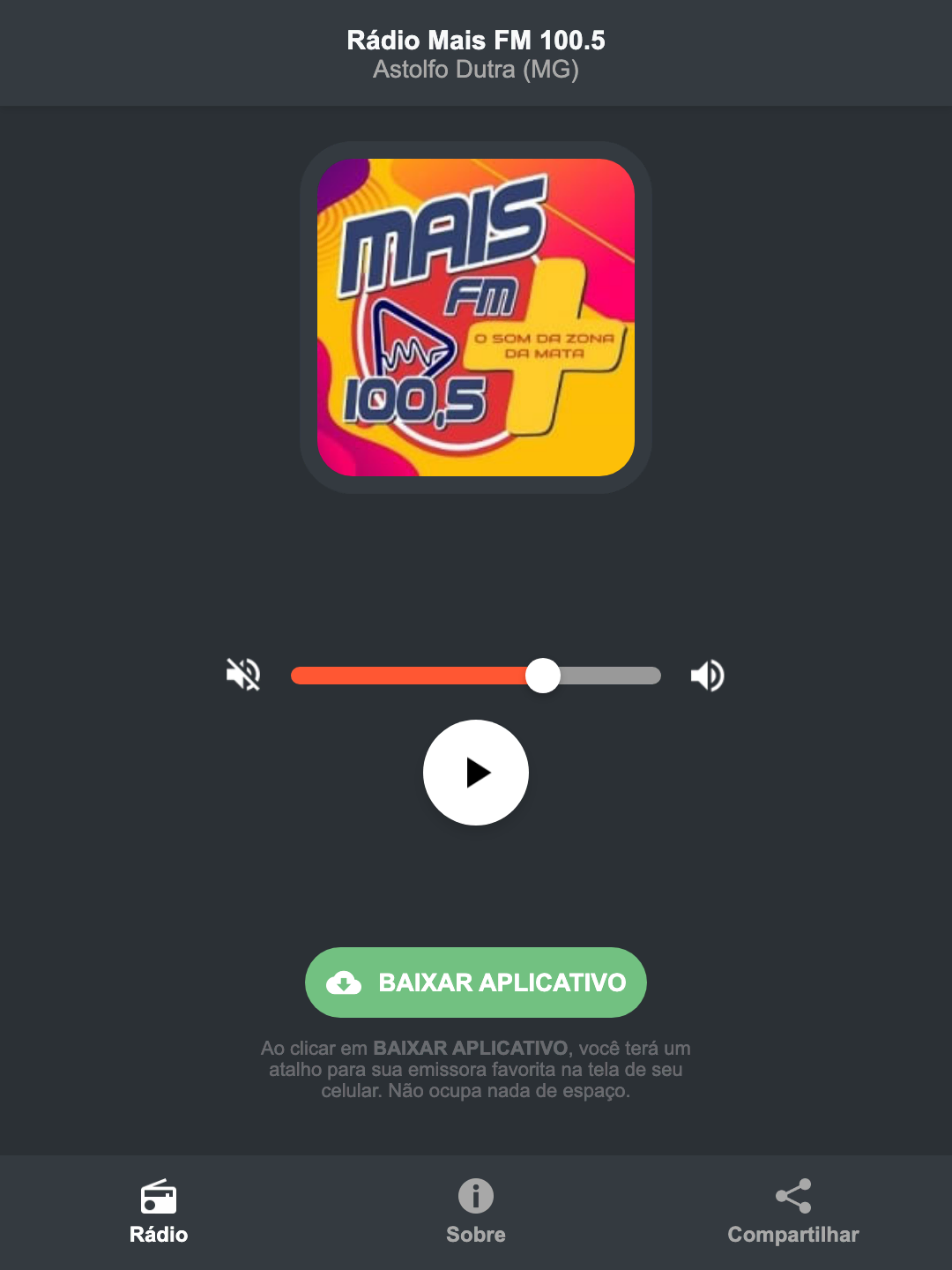952x1270 pixels.
Task: Click the download cloud icon on green button
Action: (346, 982)
